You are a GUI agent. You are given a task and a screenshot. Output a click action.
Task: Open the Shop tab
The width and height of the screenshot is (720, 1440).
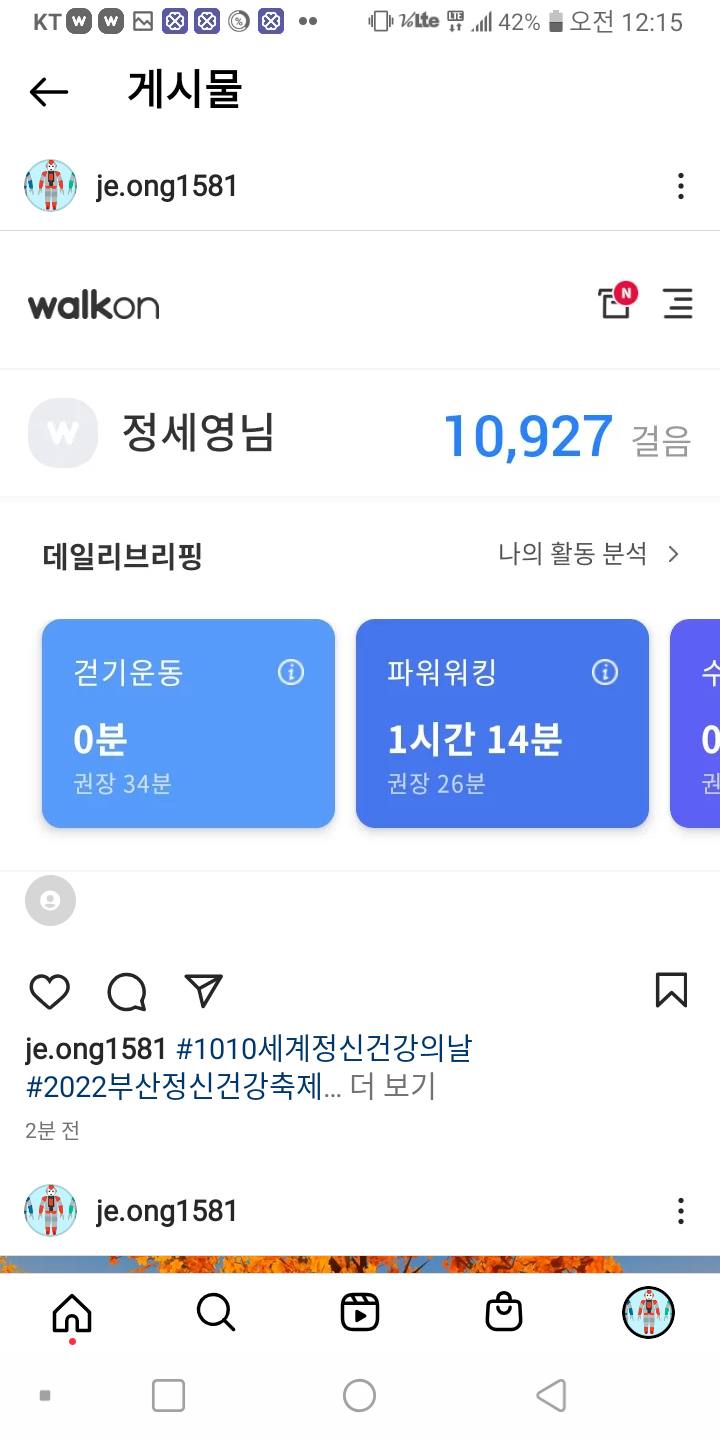(x=504, y=1312)
